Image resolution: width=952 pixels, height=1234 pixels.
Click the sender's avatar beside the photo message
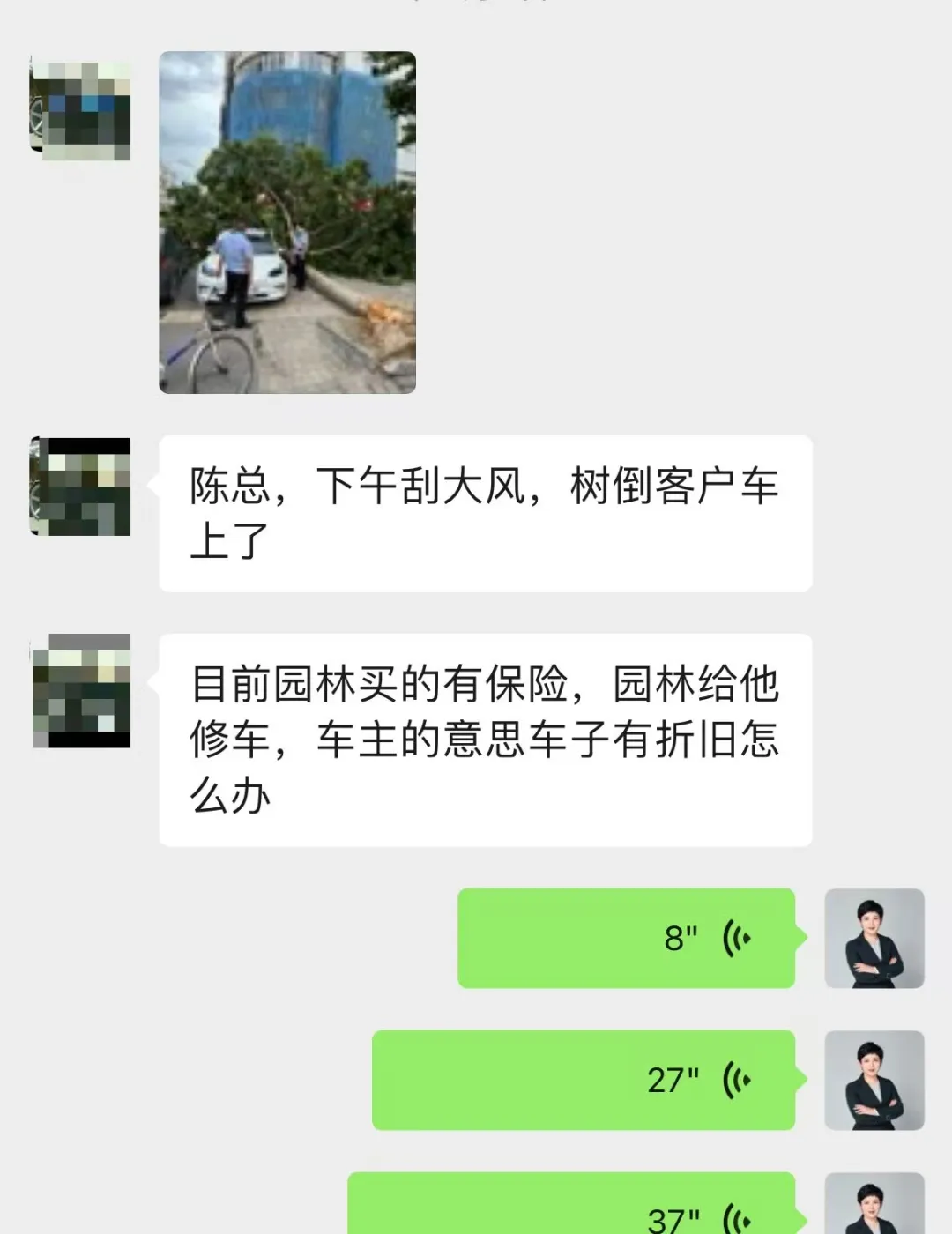click(79, 106)
